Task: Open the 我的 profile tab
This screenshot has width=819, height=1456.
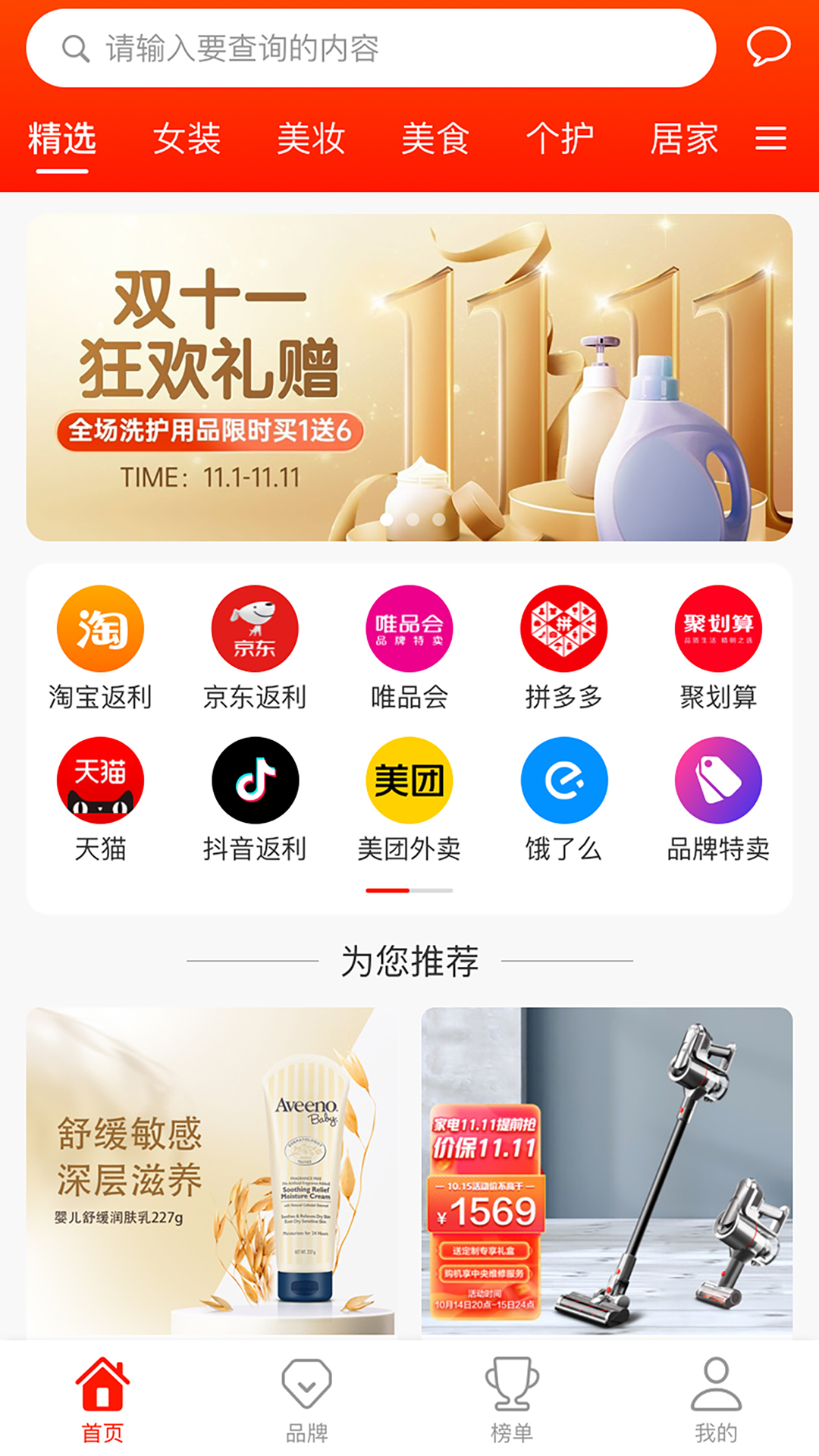Action: pyautogui.click(x=716, y=1399)
